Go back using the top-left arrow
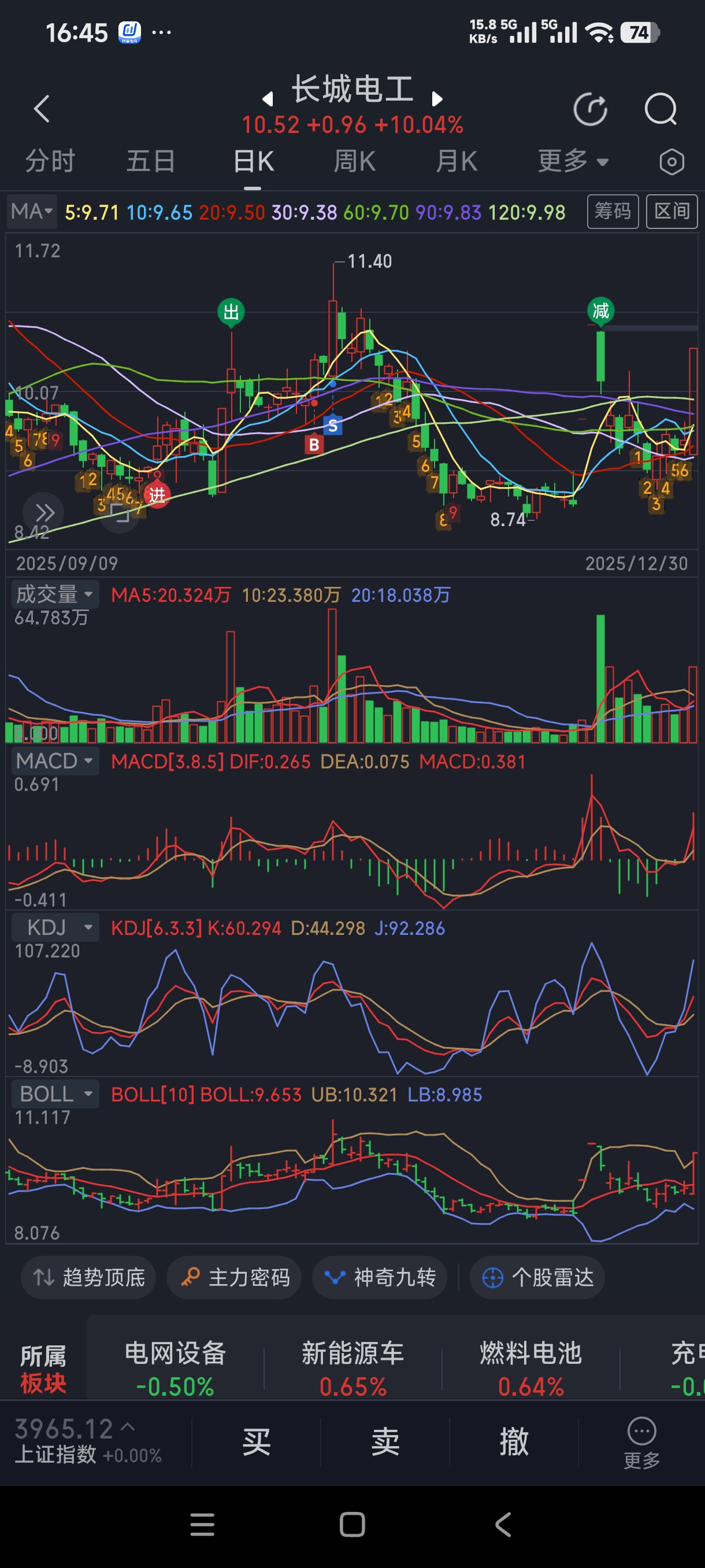The image size is (705, 1568). point(42,109)
